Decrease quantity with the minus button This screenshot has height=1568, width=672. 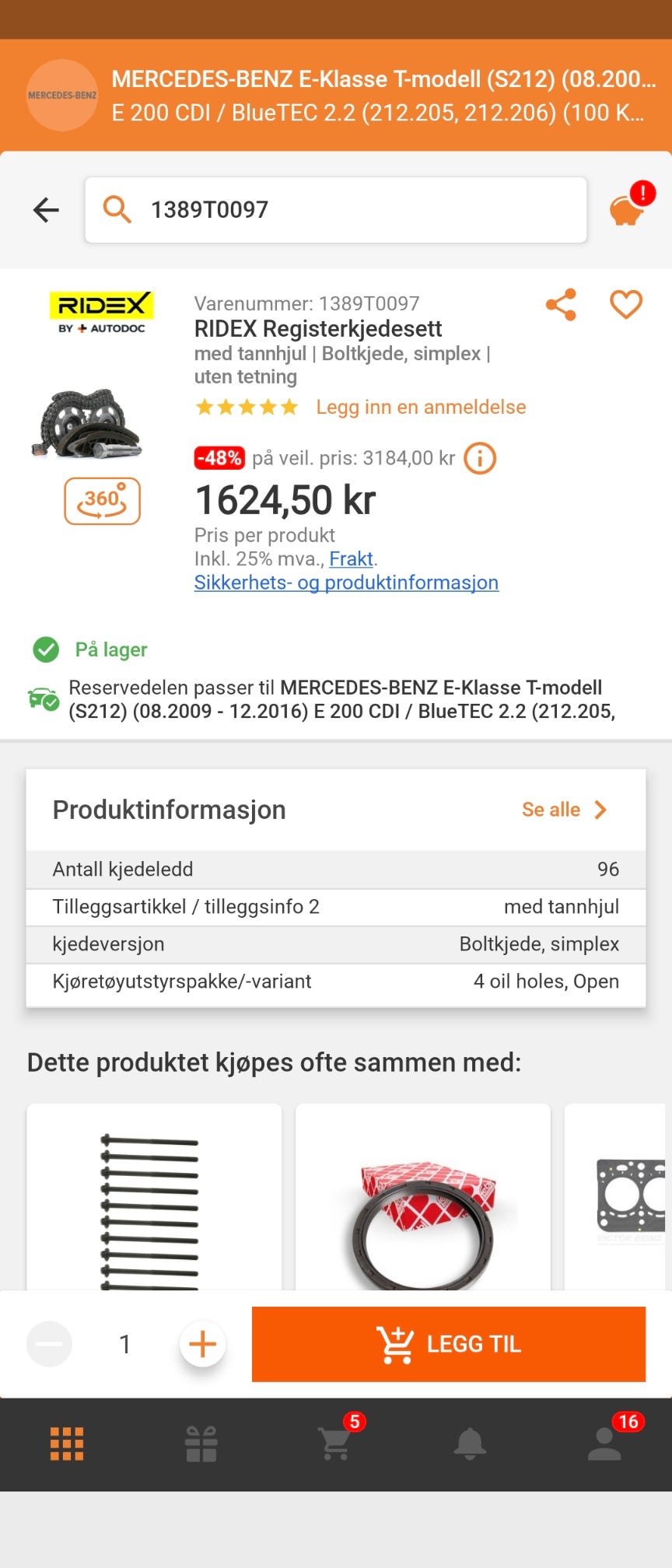49,1343
